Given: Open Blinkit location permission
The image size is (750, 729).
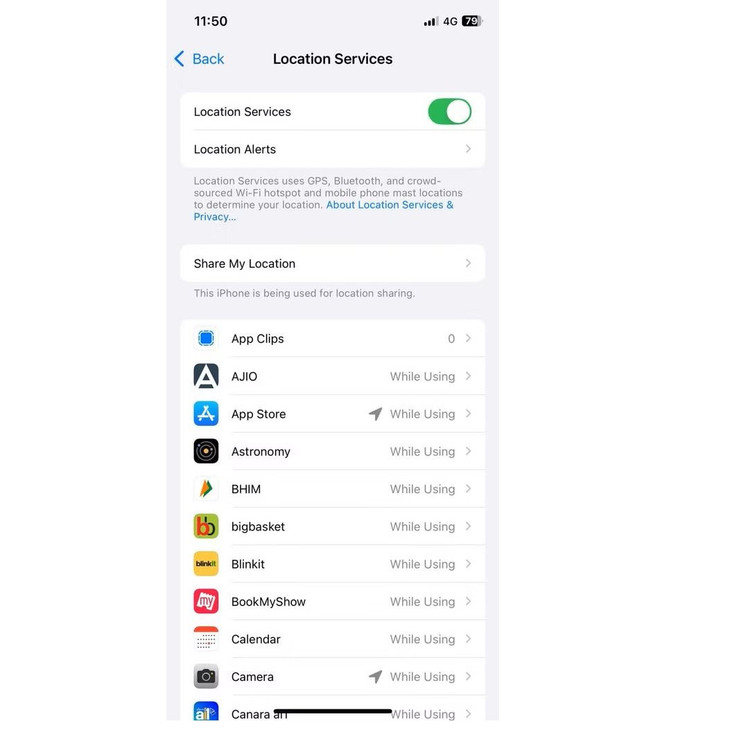Looking at the screenshot, I should 332,564.
